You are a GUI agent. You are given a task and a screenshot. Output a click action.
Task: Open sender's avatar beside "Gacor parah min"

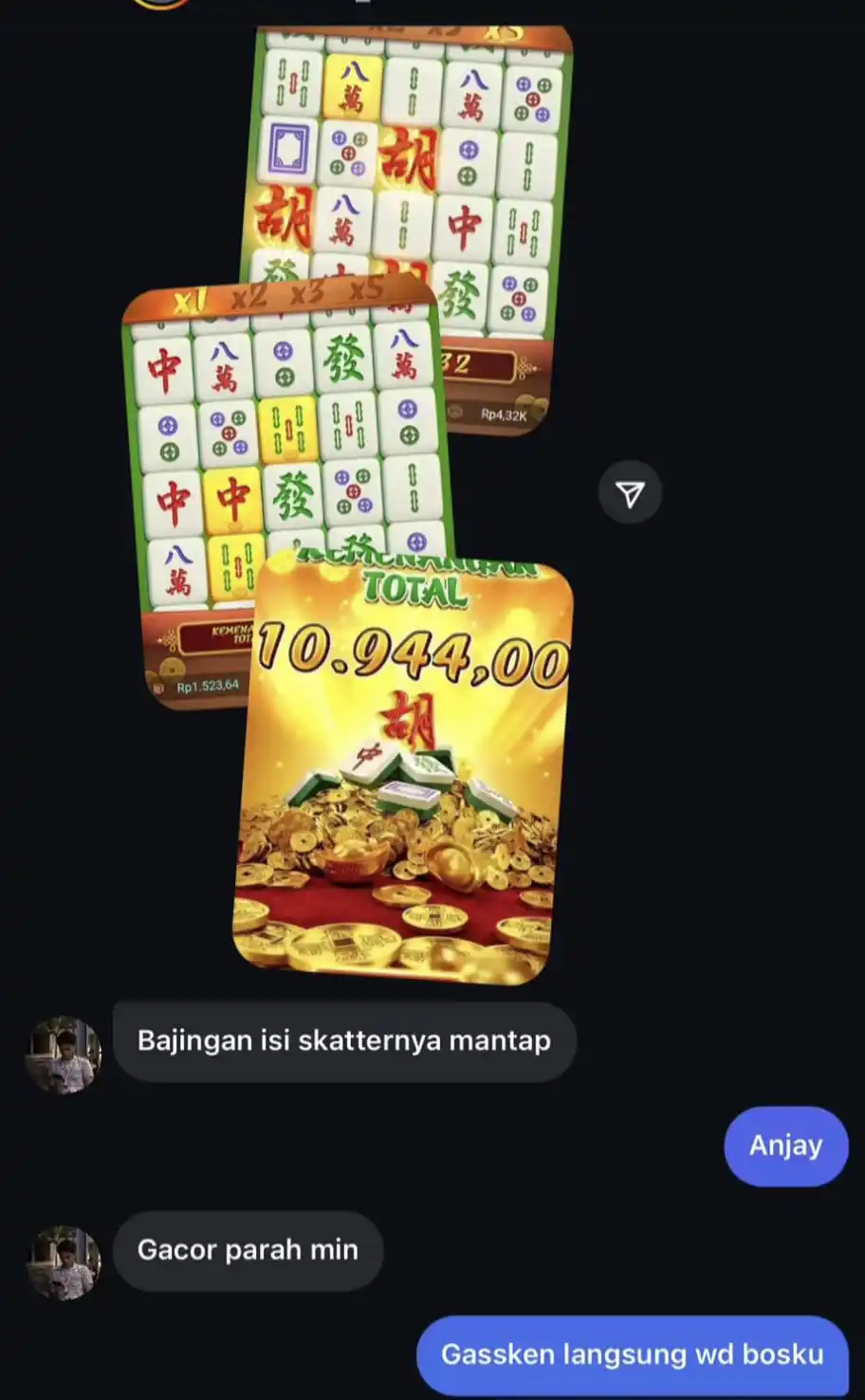coord(63,1262)
